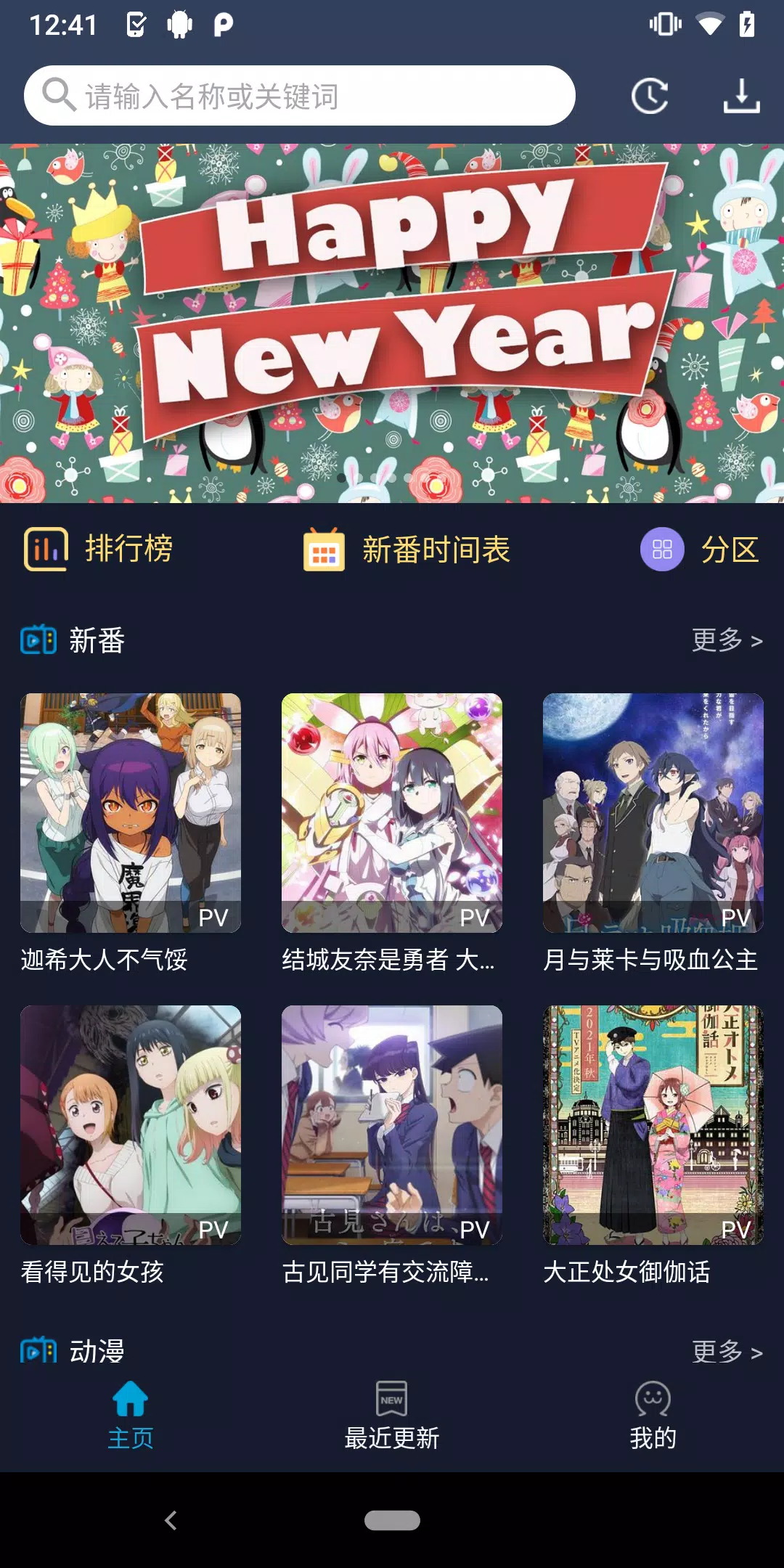Screen dimensions: 784x1568
Task: Open the search history via clock icon
Action: pyautogui.click(x=650, y=94)
